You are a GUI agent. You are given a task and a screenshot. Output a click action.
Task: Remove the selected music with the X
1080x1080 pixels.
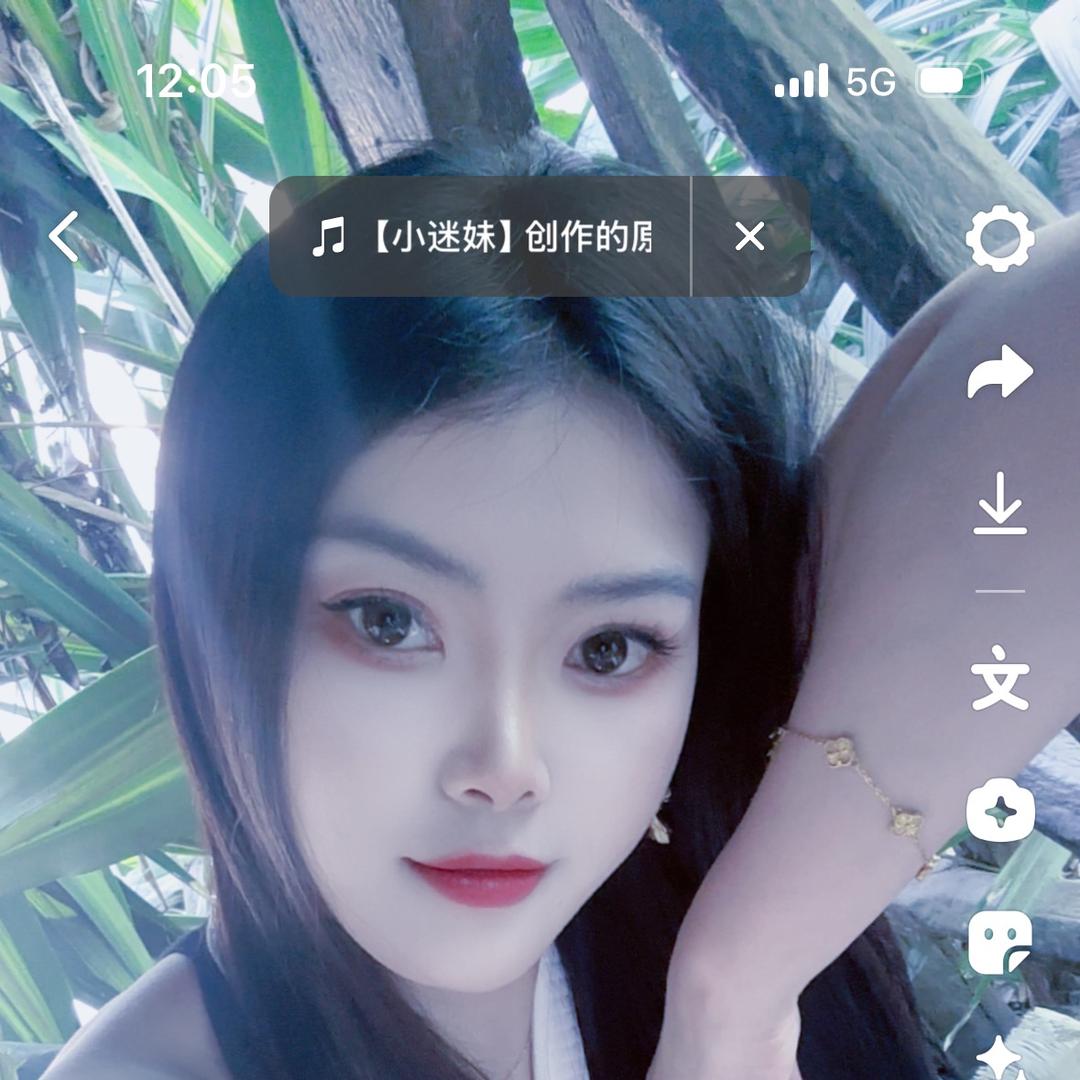(x=750, y=237)
